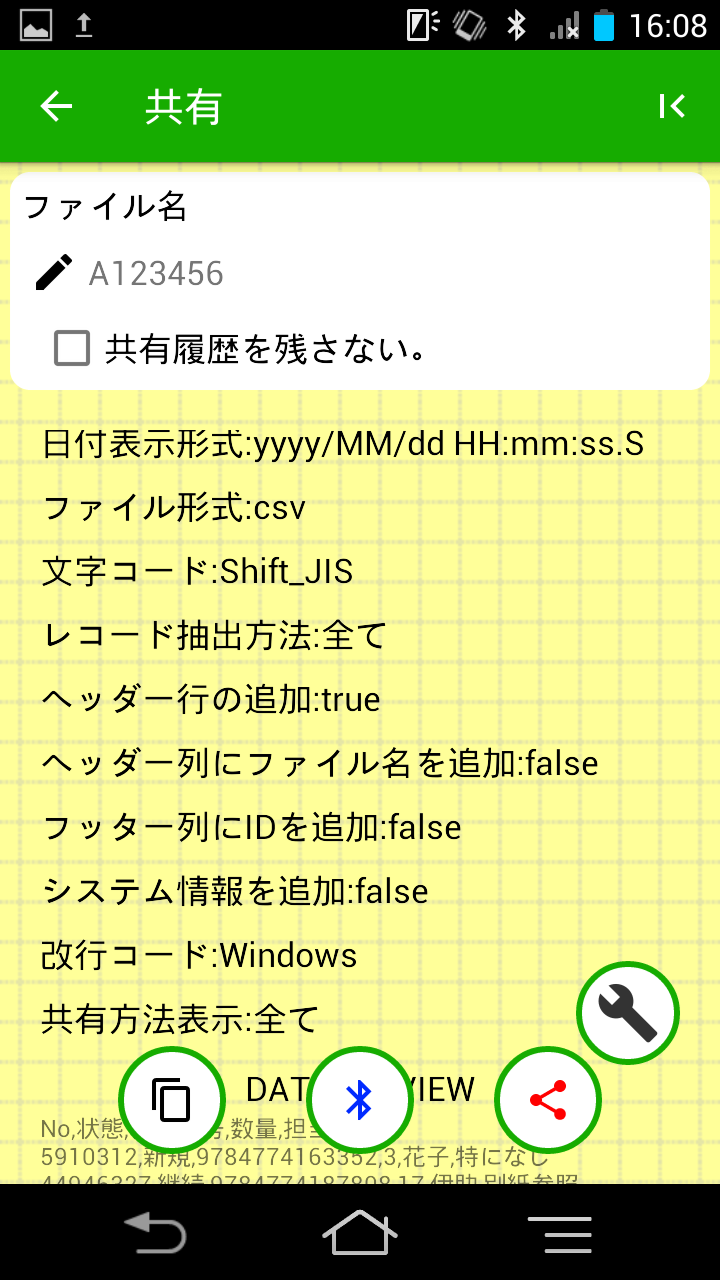
Task: Tap the red share floating button
Action: point(548,1099)
